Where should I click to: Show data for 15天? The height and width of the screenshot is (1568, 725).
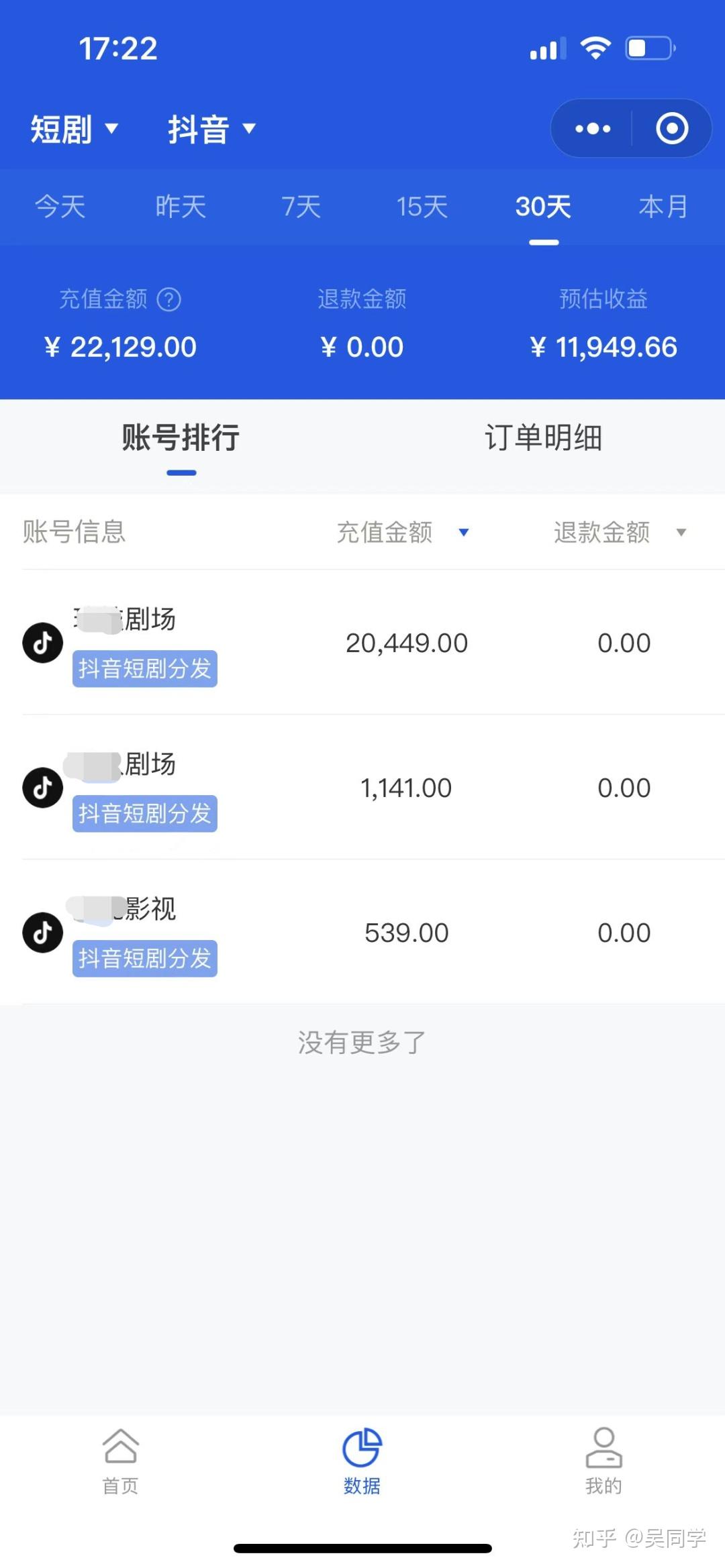click(422, 206)
